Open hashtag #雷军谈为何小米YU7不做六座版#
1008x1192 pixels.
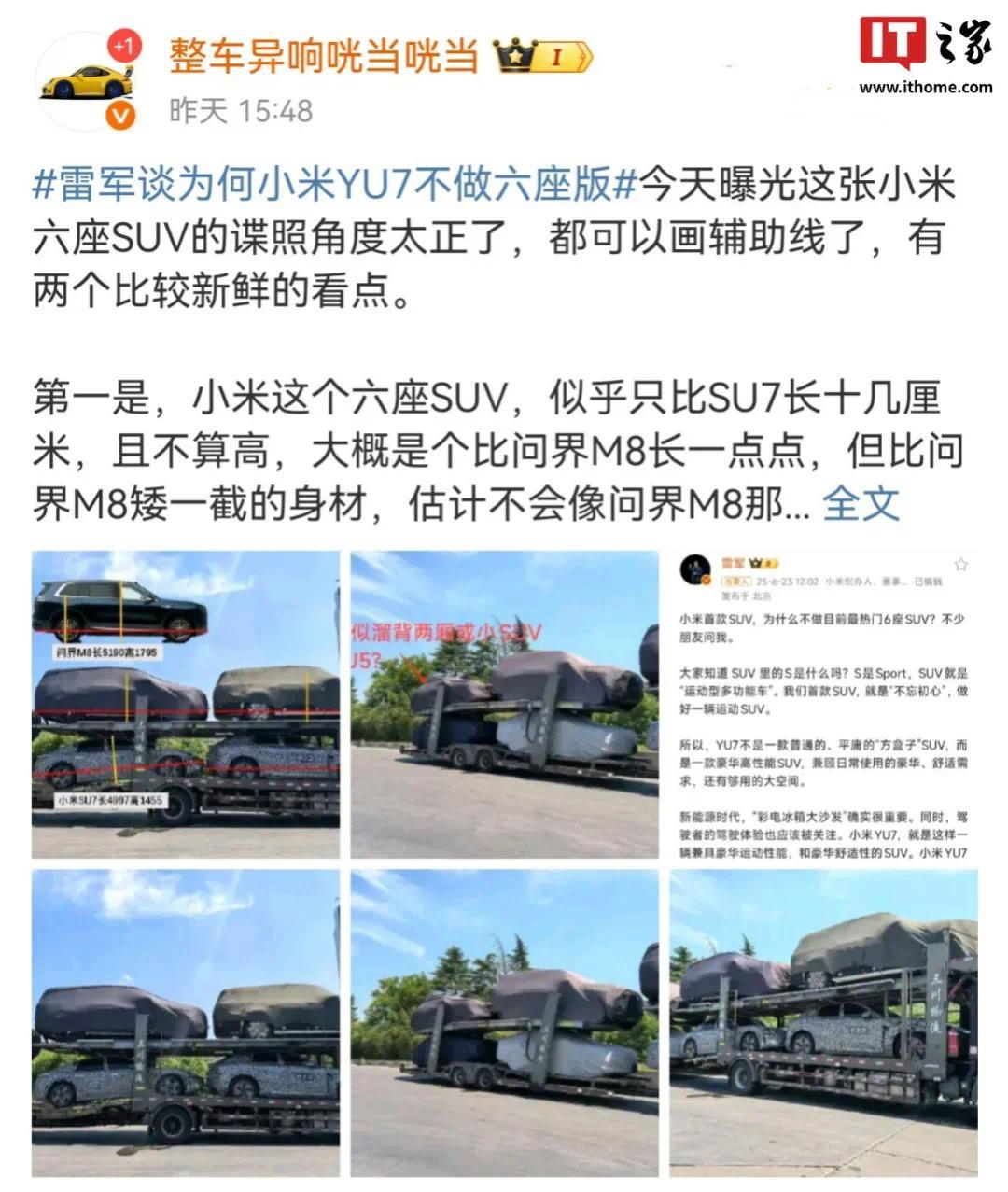tap(335, 184)
